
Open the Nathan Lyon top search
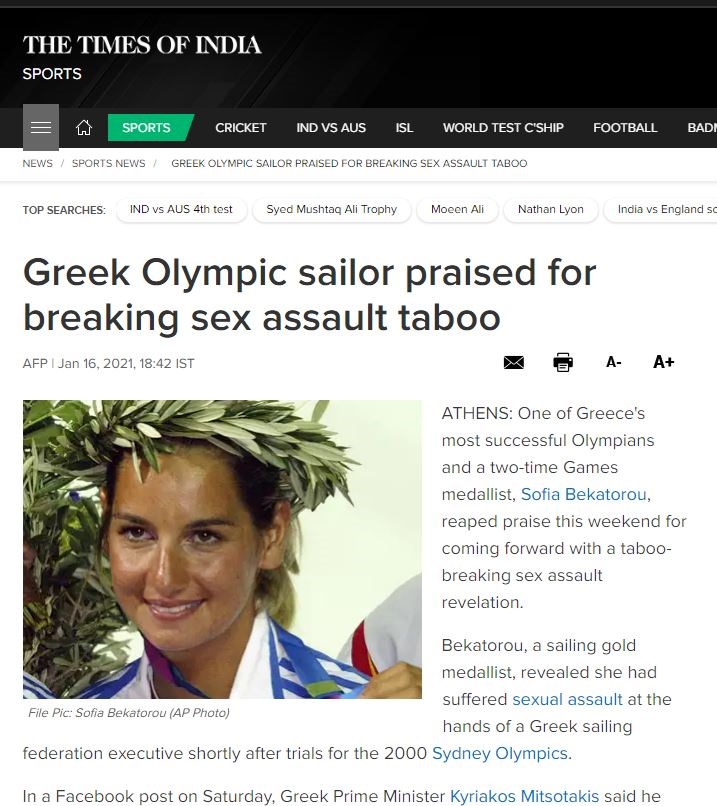point(550,209)
